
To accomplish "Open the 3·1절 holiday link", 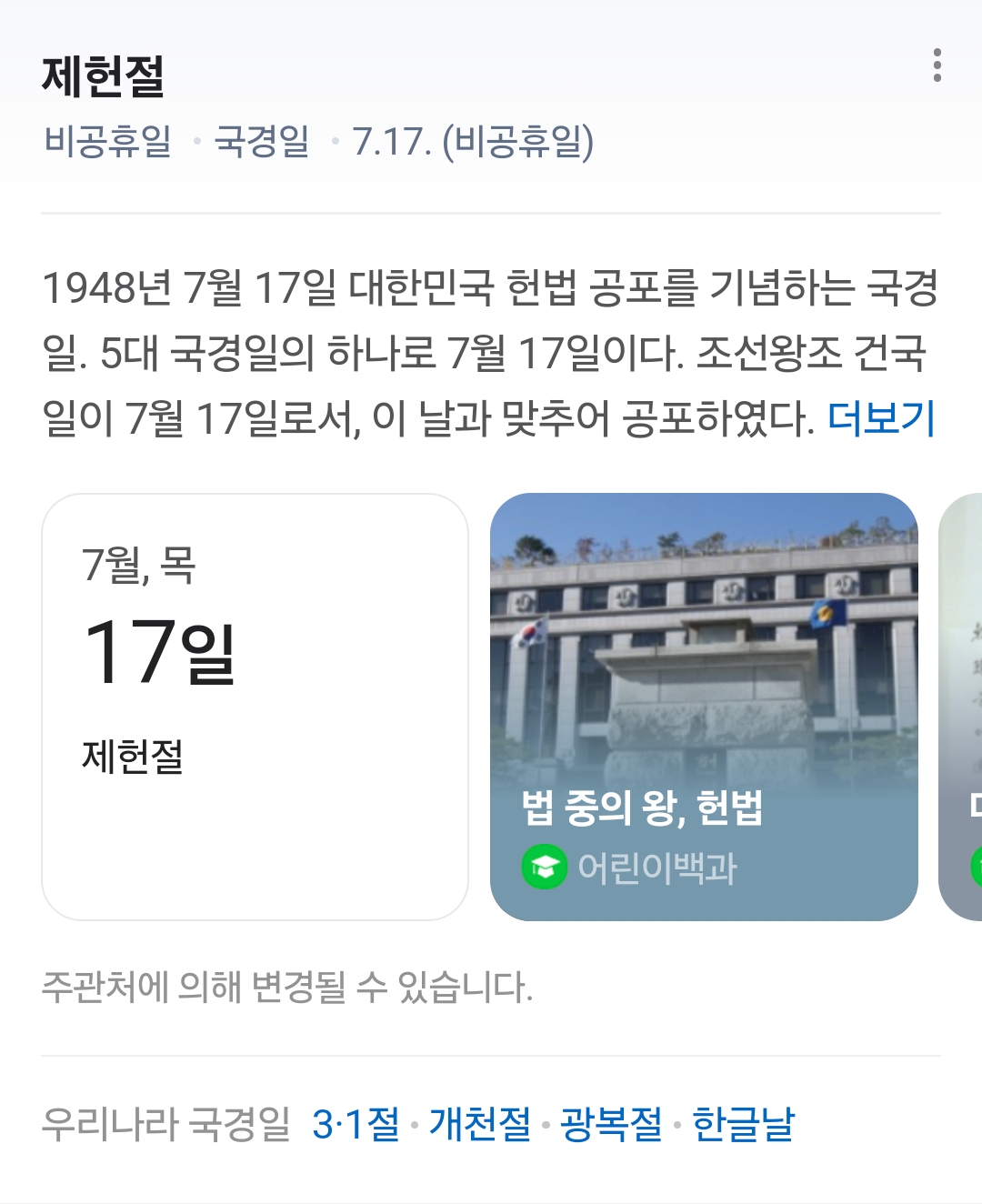I will (x=356, y=1124).
